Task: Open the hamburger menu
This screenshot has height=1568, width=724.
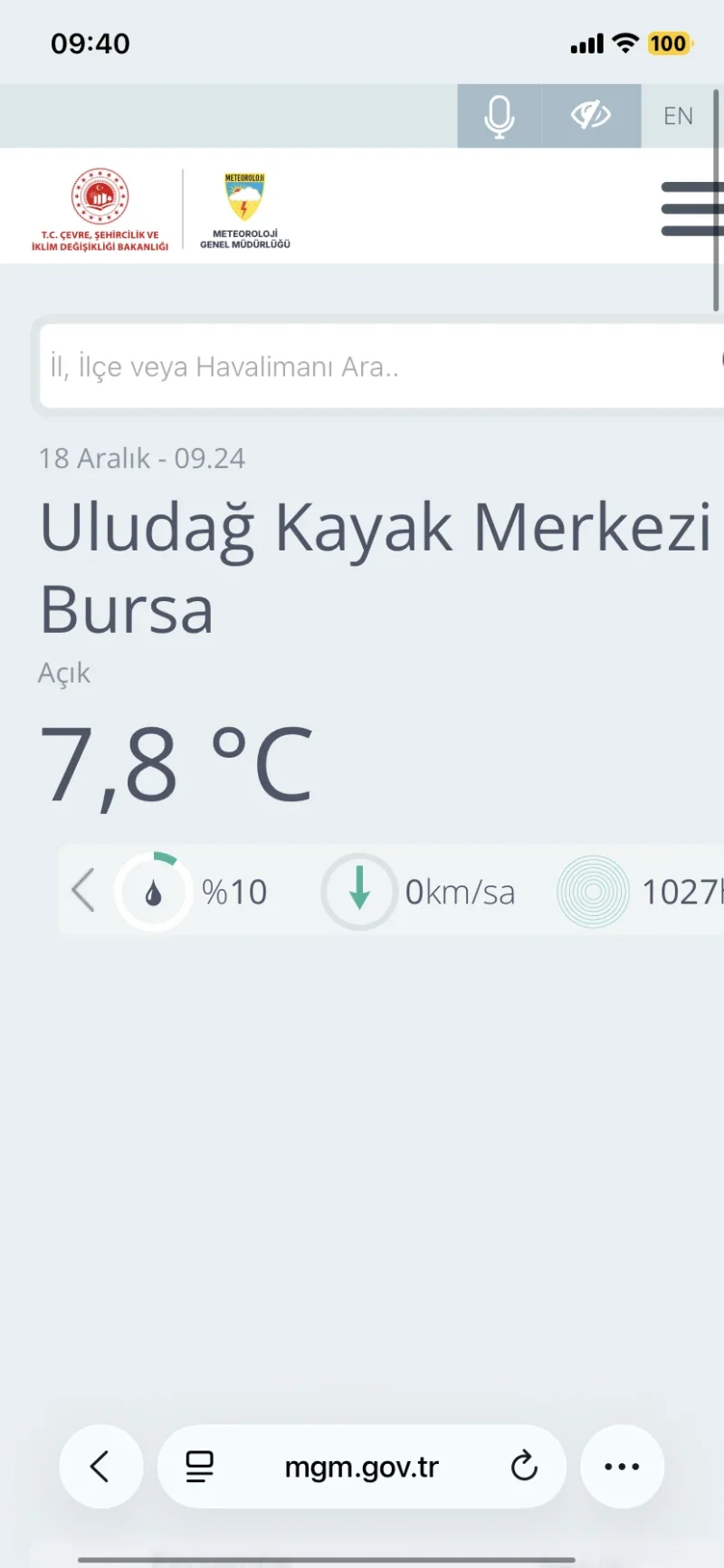Action: tap(692, 209)
